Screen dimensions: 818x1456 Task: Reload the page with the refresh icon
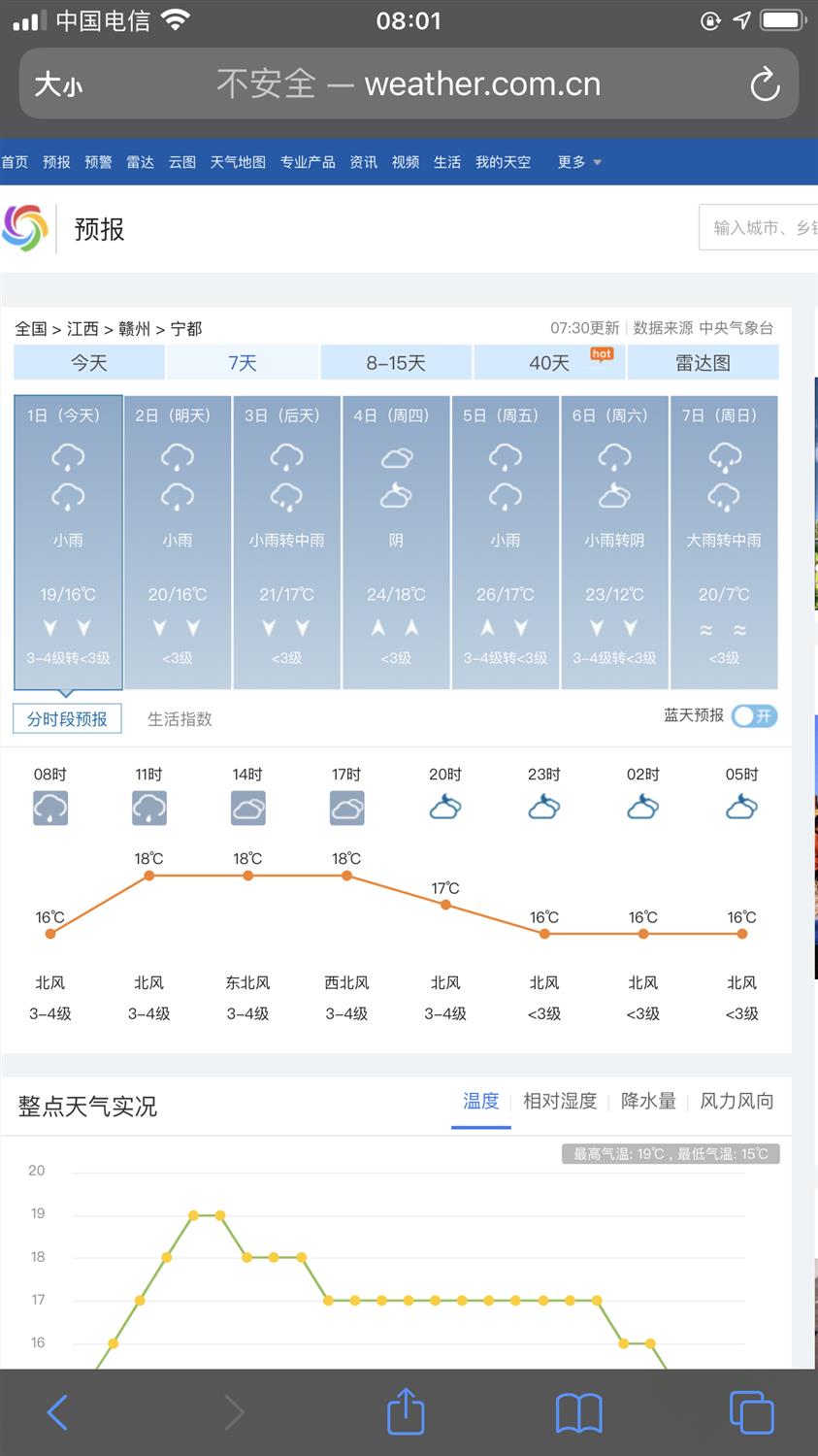pos(765,84)
